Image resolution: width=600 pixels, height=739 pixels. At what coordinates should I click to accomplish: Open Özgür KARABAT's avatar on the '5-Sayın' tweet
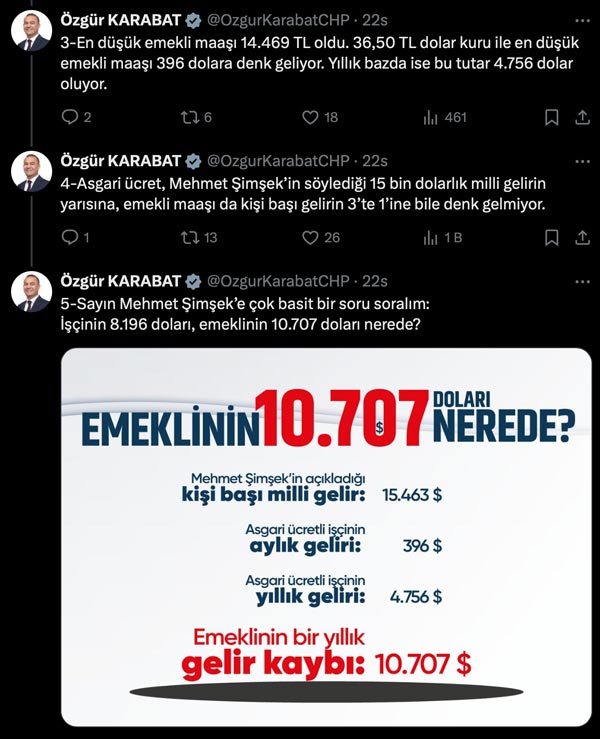click(31, 291)
